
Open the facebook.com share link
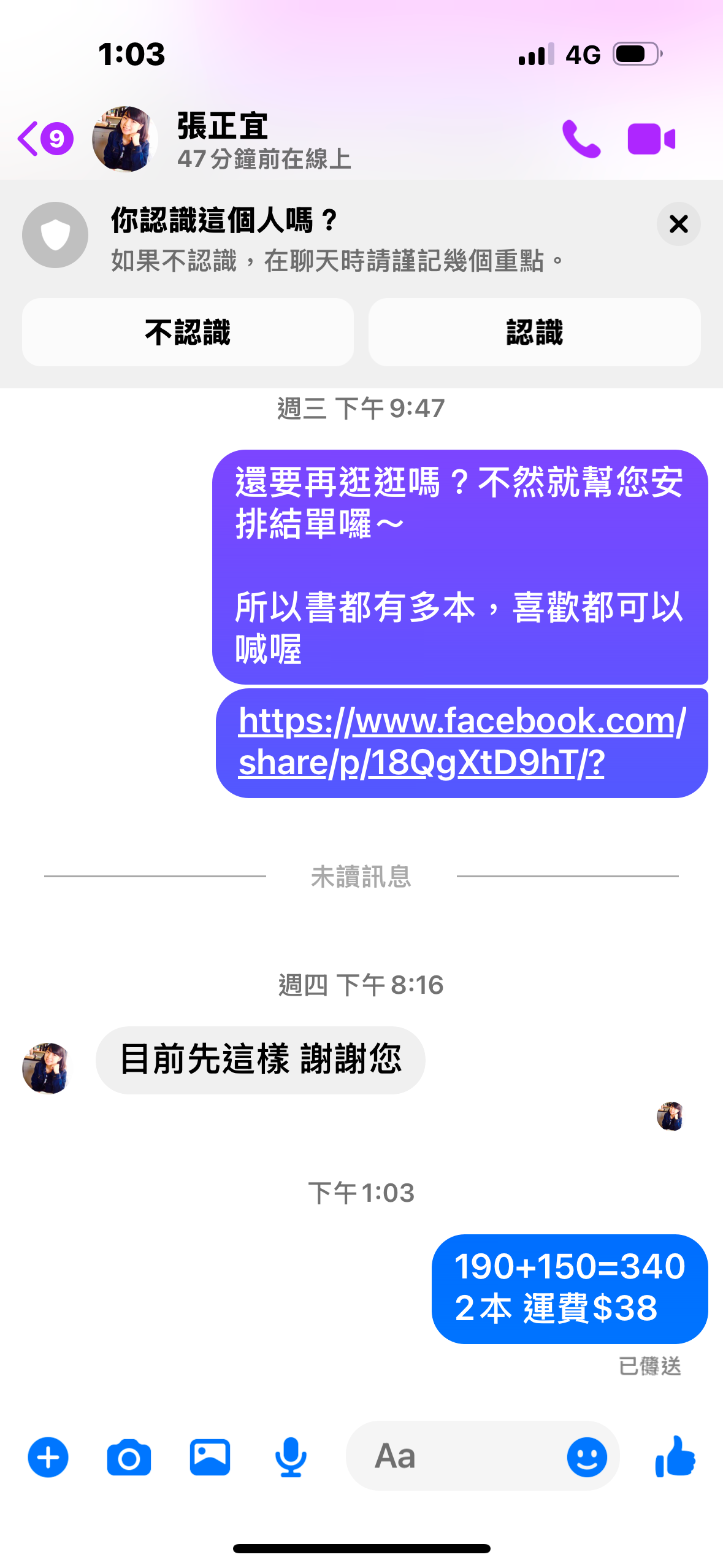click(460, 741)
